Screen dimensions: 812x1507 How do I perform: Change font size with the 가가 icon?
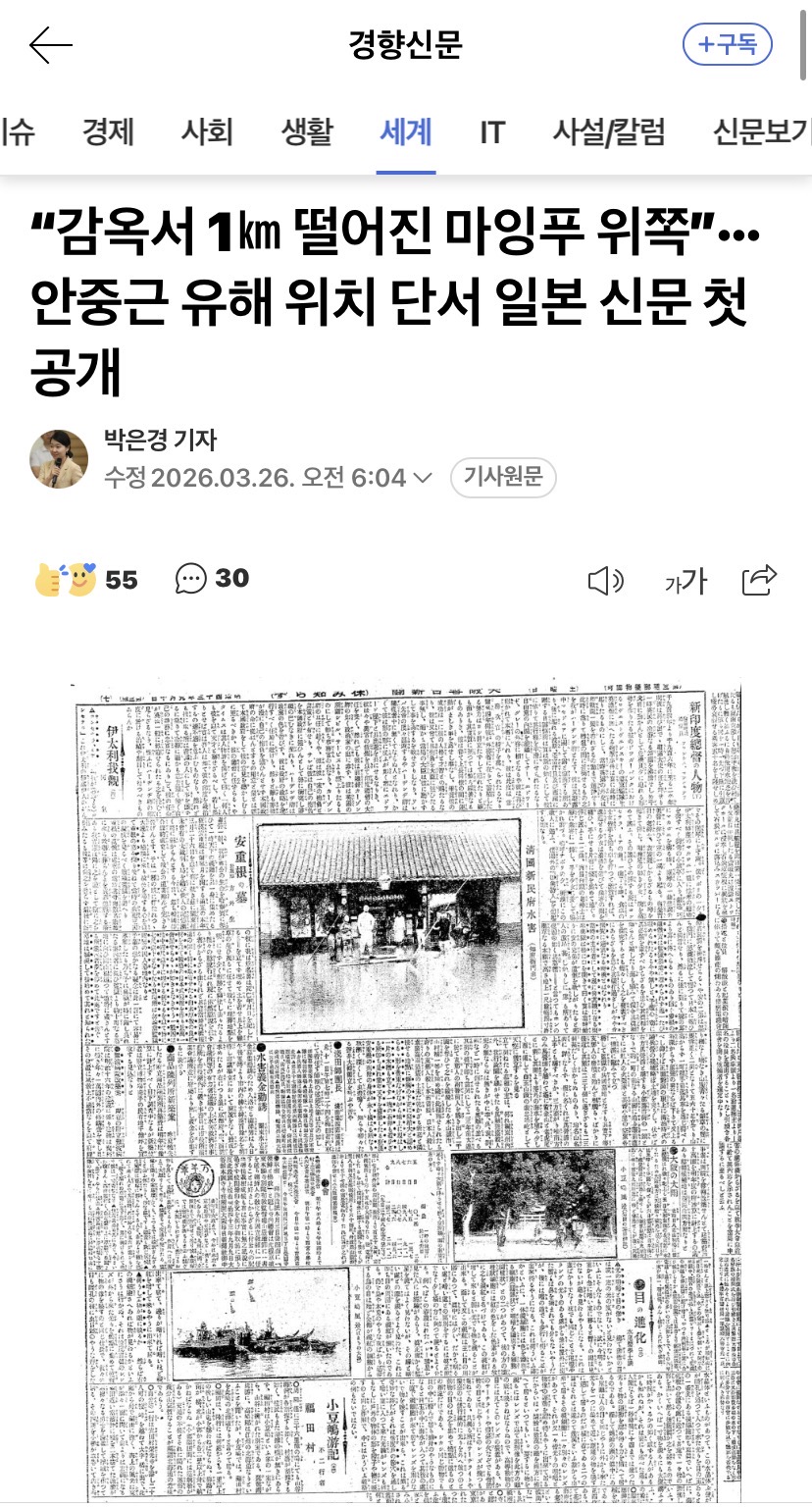(x=685, y=582)
